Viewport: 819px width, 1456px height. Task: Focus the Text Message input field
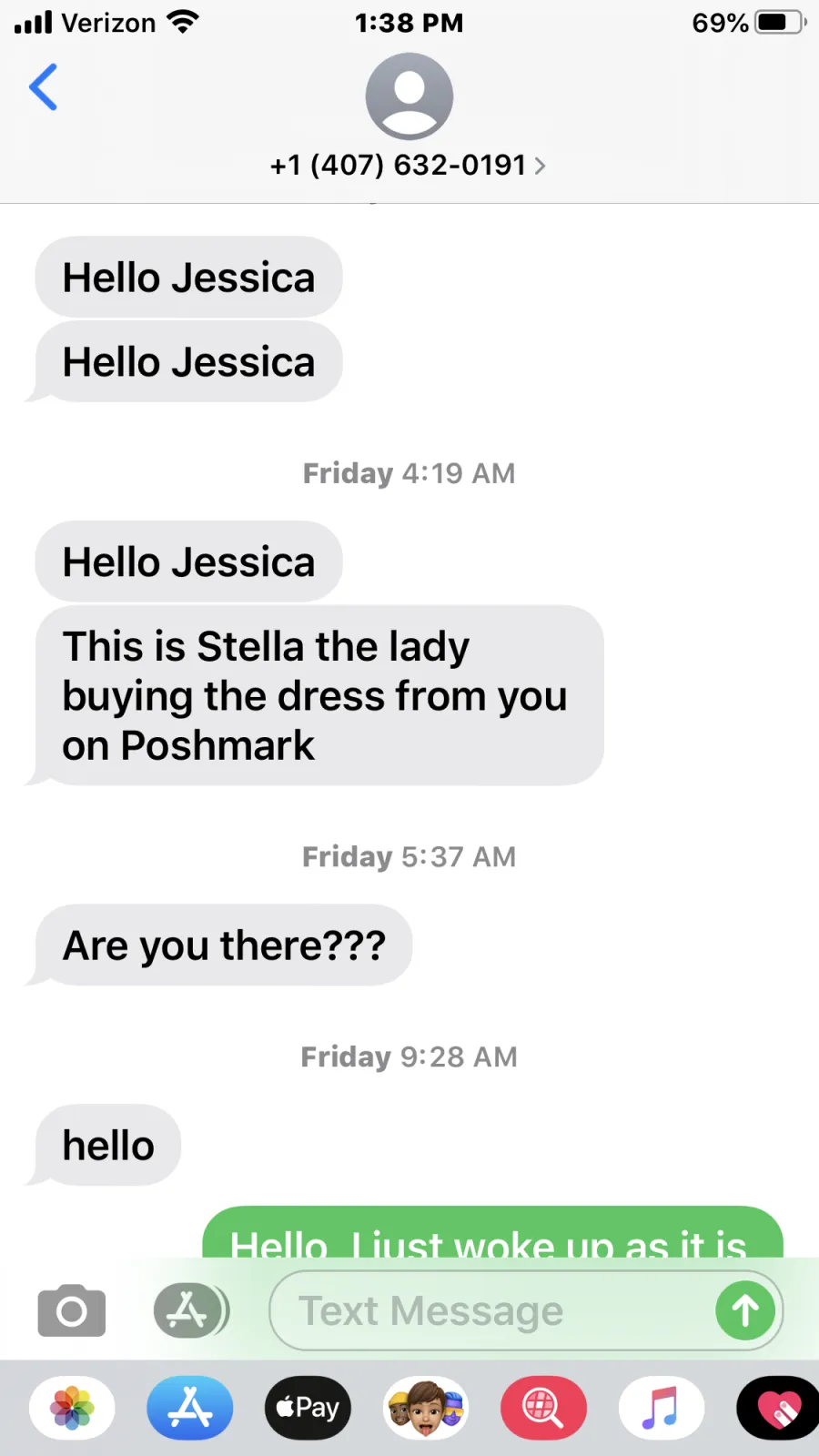tap(491, 1311)
